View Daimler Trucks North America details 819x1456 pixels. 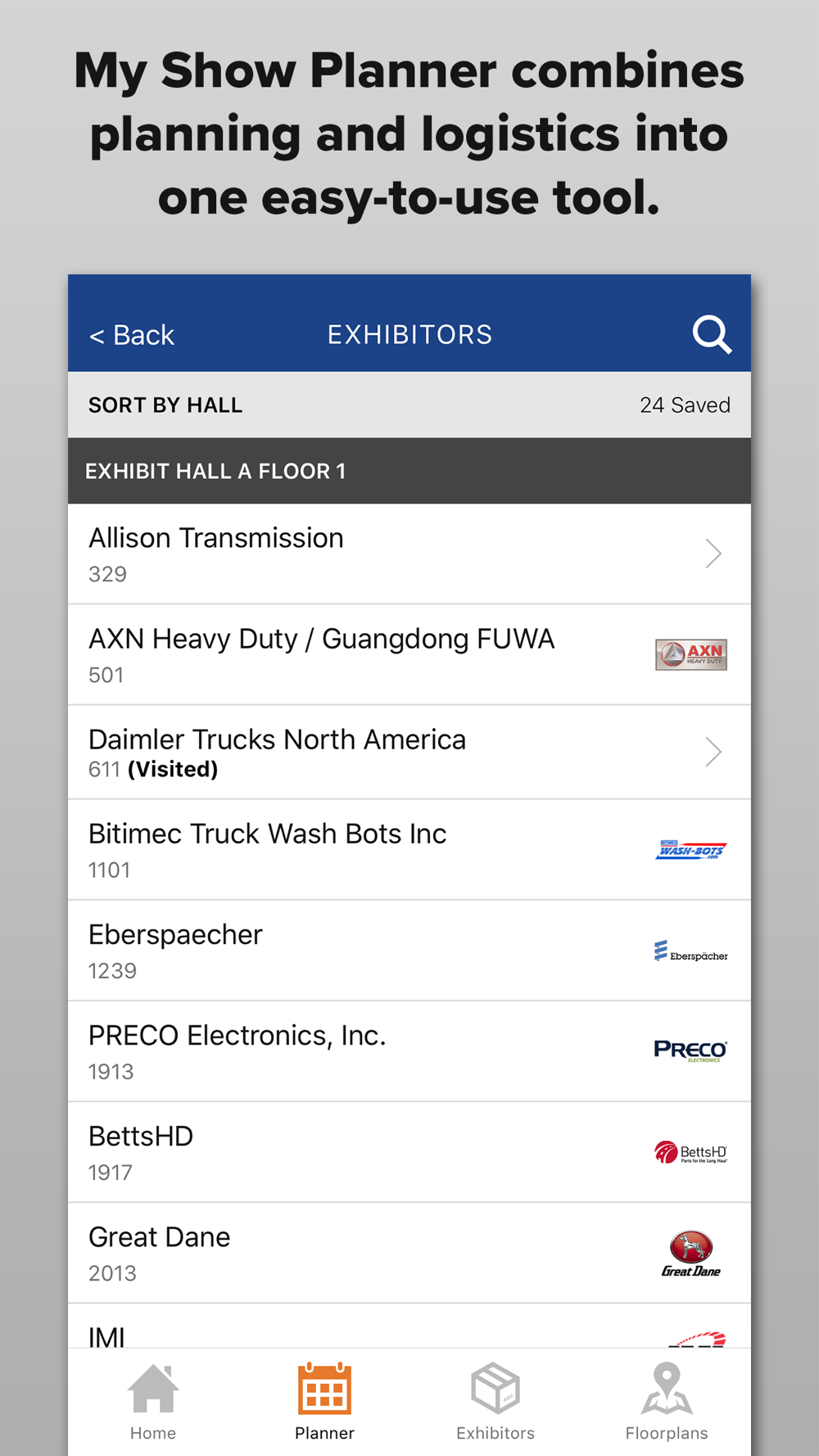pos(409,753)
